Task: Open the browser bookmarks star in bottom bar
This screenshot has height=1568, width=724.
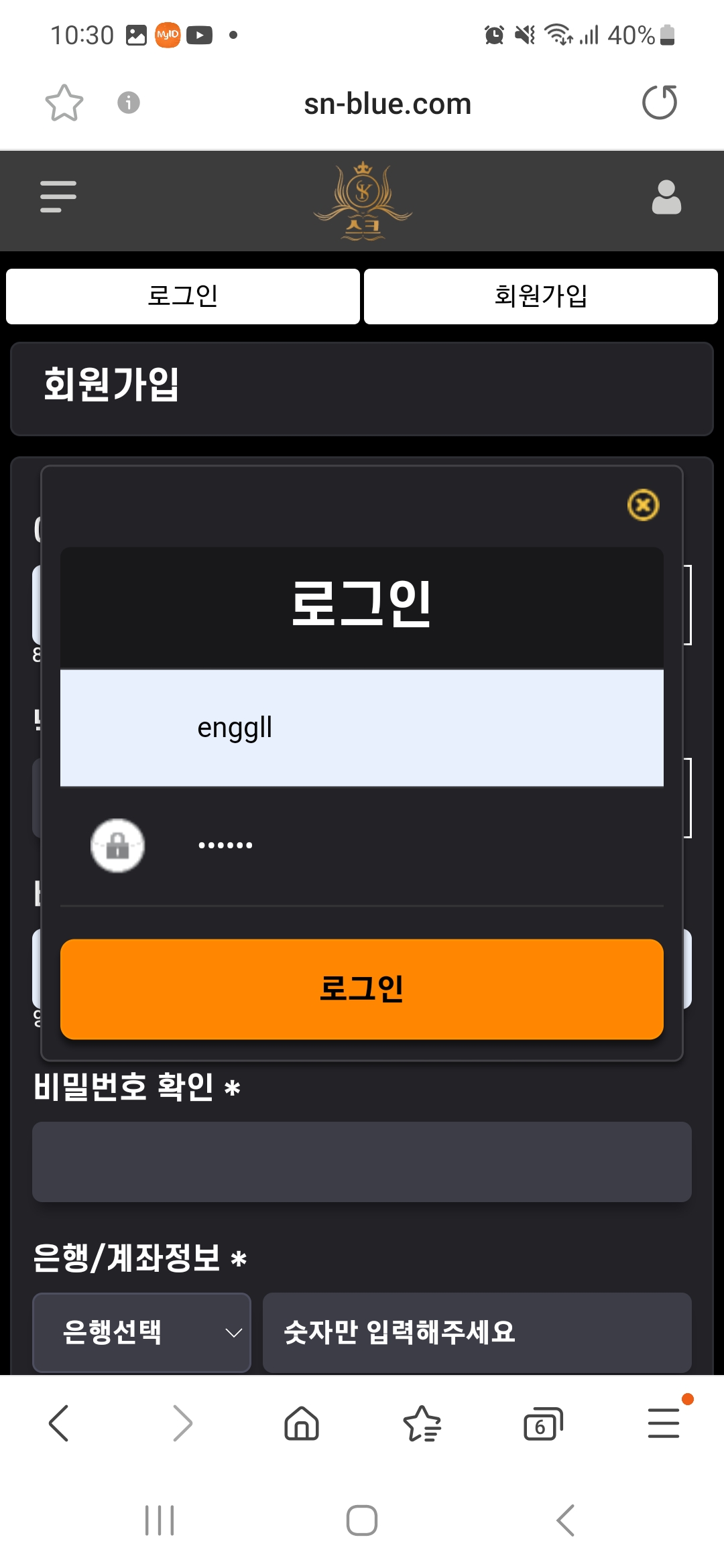Action: 421,1424
